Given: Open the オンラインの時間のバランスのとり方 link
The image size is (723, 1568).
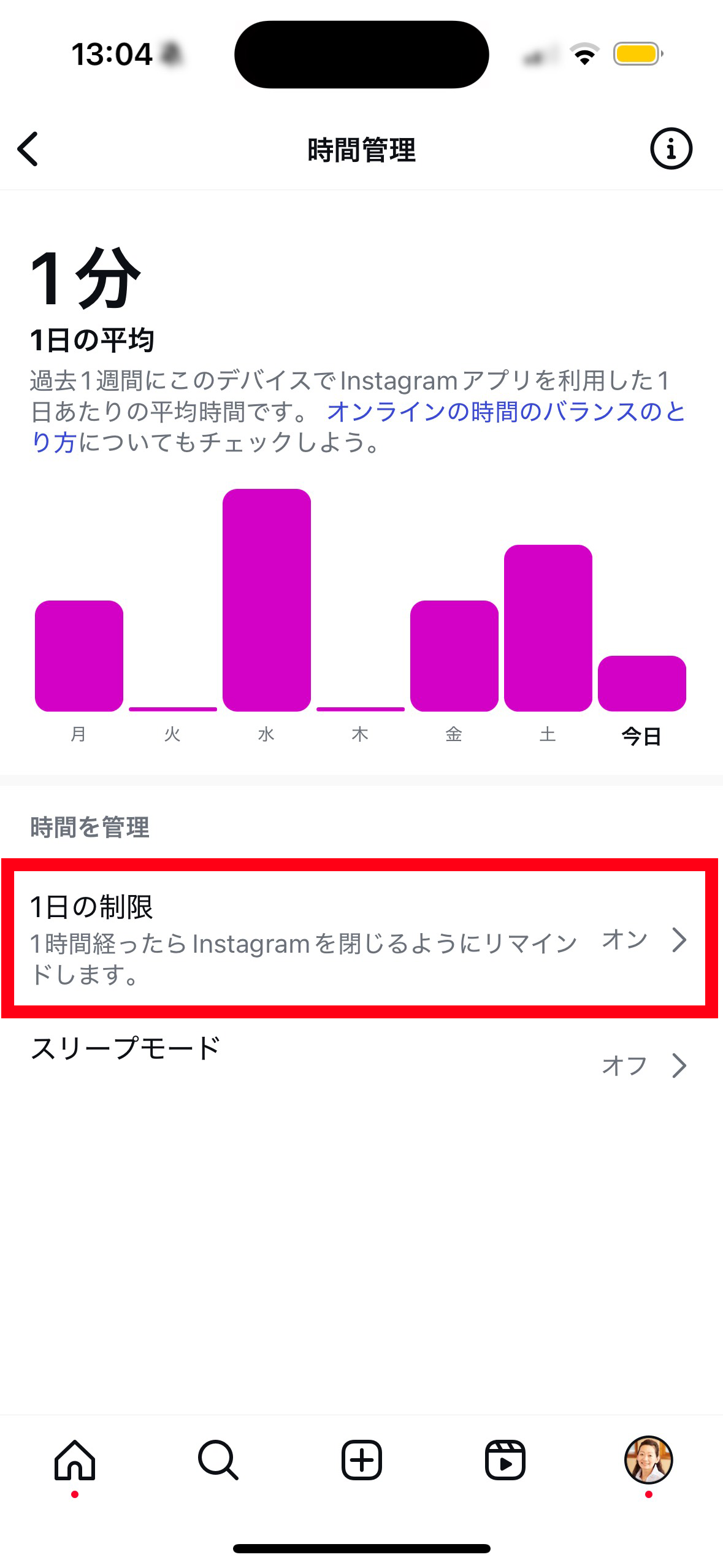Looking at the screenshot, I should click(505, 412).
